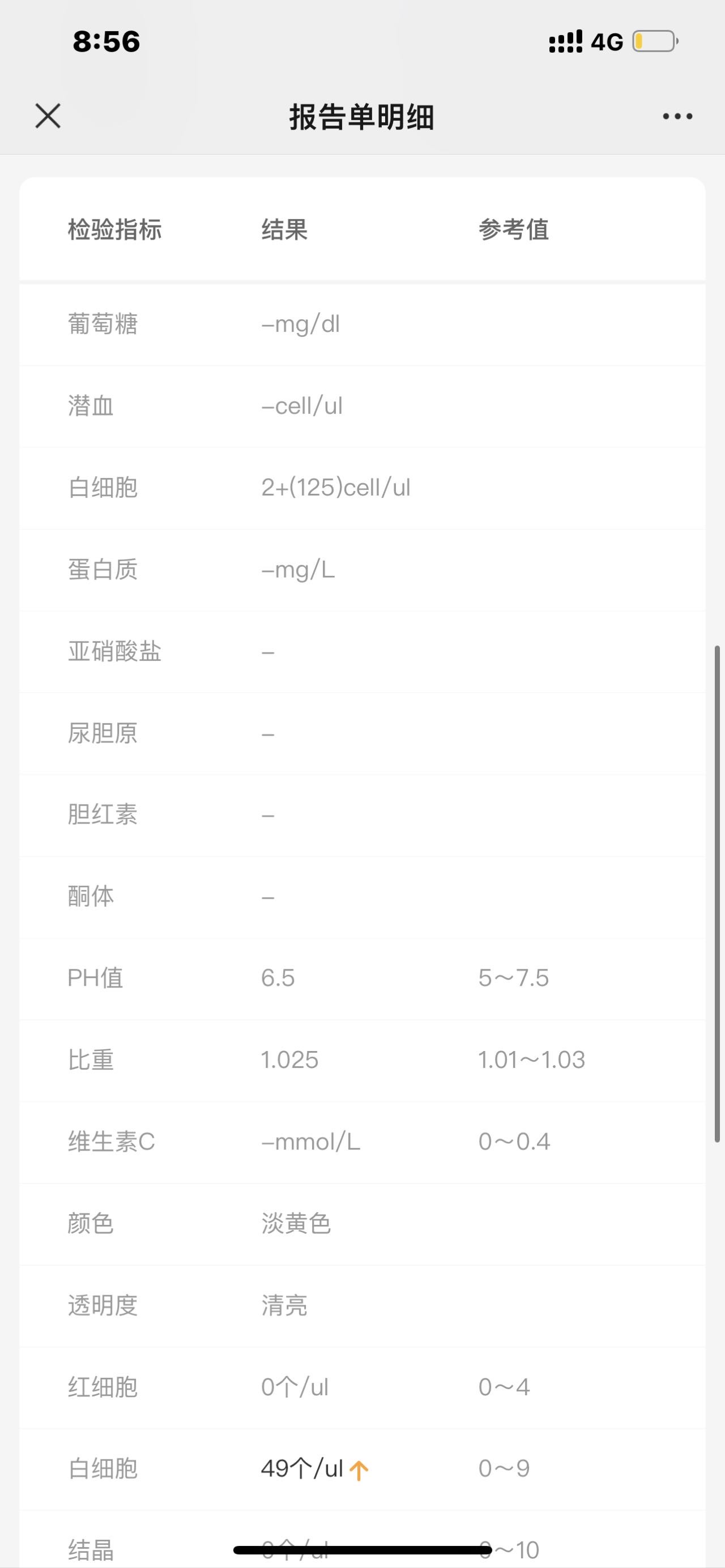Close the 报告单明细 page
The width and height of the screenshot is (725, 1568).
[x=48, y=116]
